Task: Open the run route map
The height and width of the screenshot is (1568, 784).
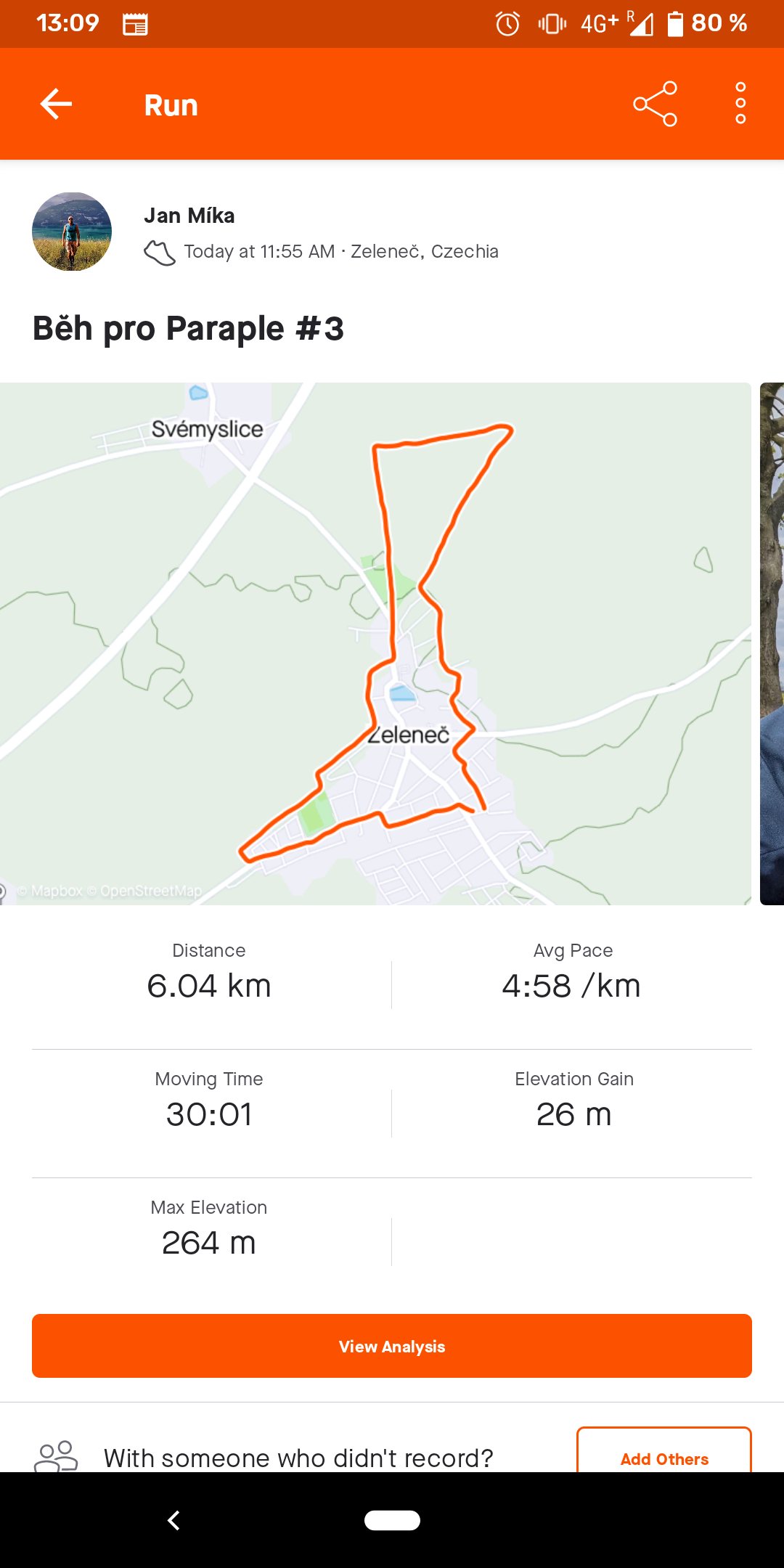Action: click(375, 643)
